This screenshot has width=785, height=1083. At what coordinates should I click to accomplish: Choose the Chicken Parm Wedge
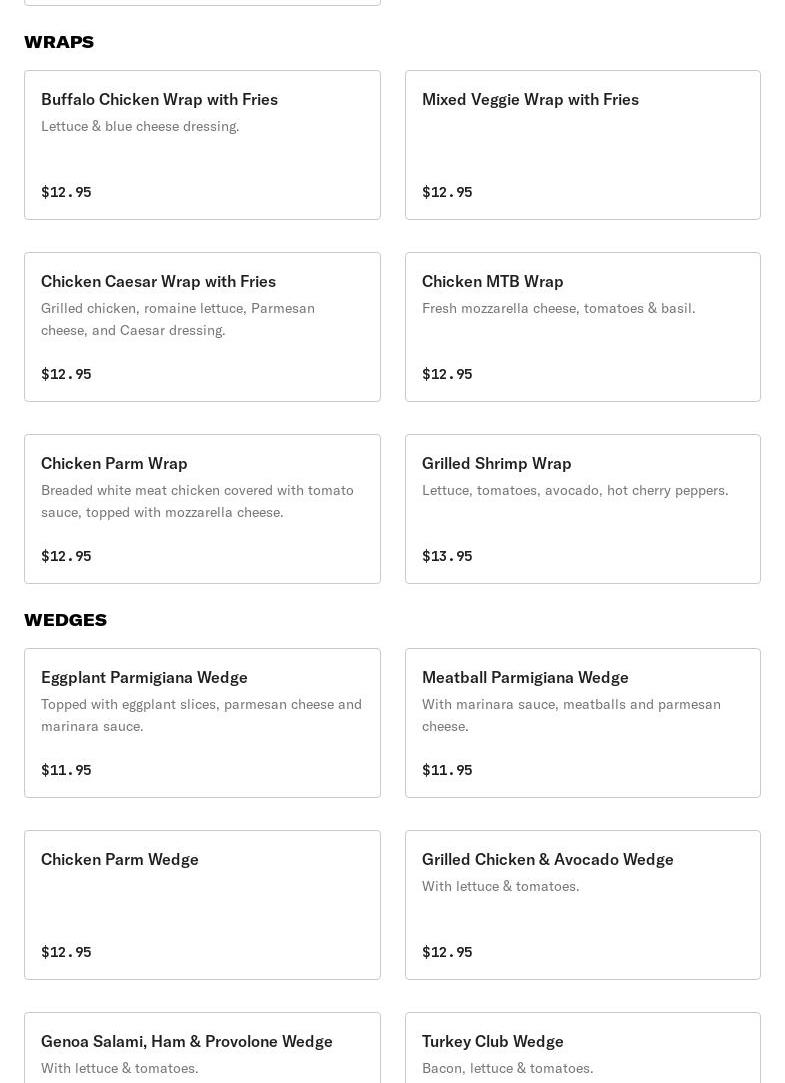pos(202,905)
